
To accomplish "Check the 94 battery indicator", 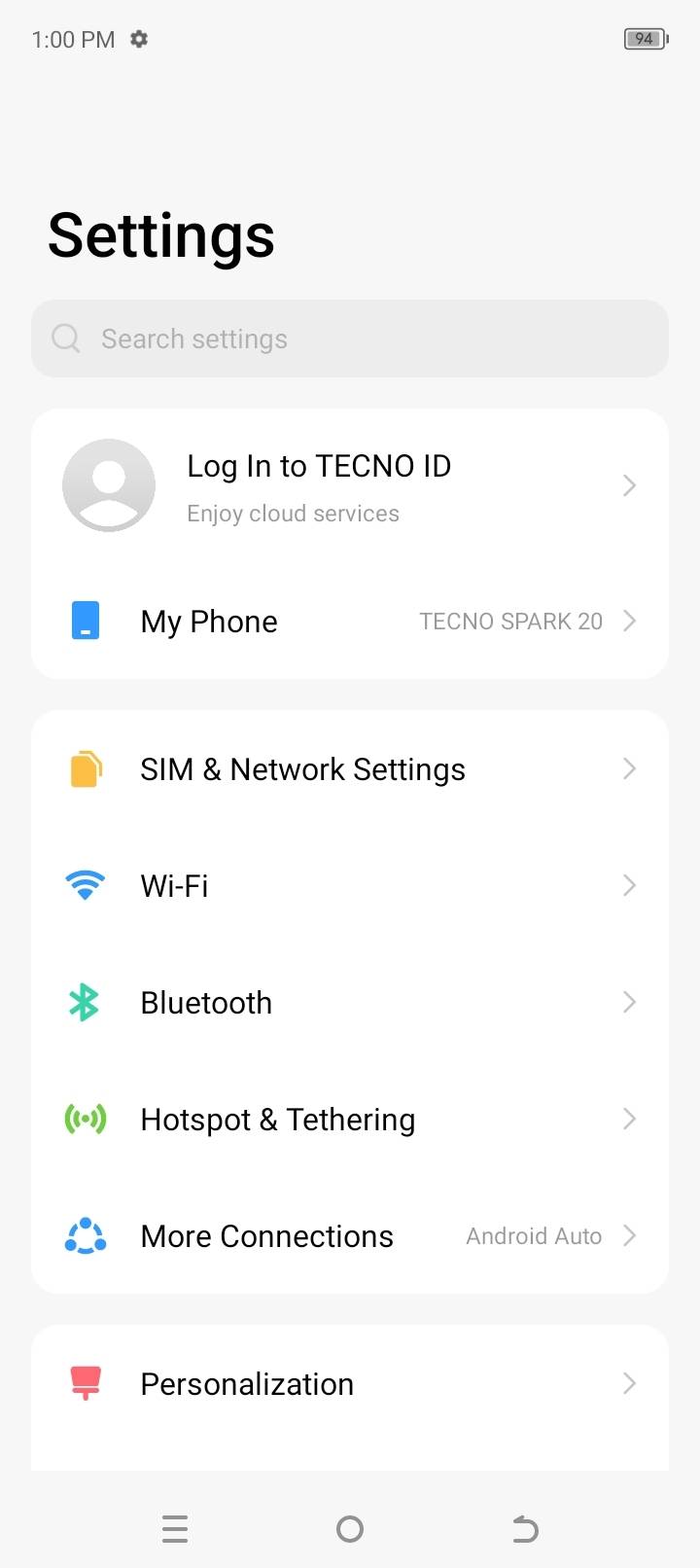I will coord(645,38).
